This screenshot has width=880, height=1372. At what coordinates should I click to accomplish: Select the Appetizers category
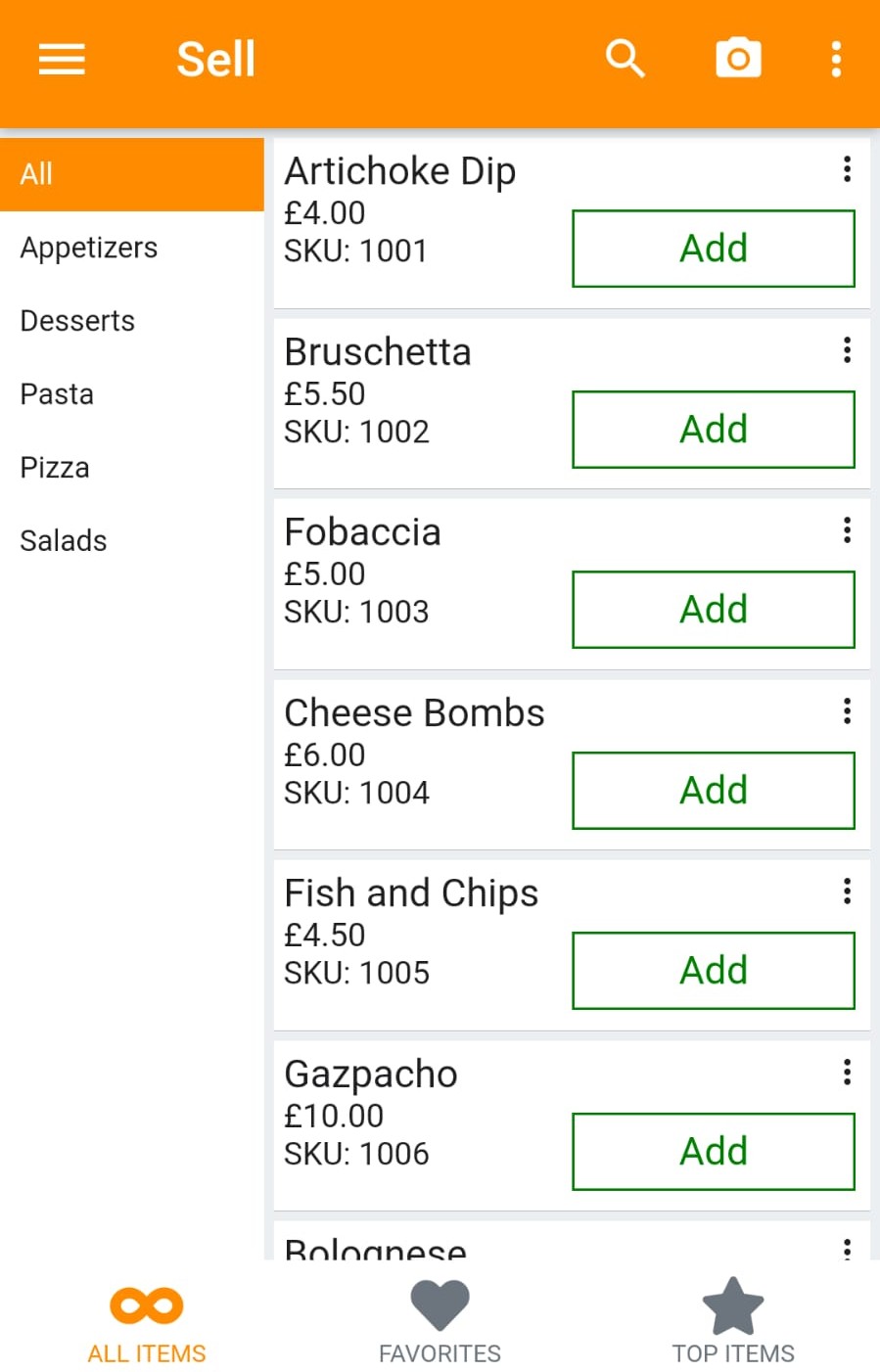(x=89, y=248)
